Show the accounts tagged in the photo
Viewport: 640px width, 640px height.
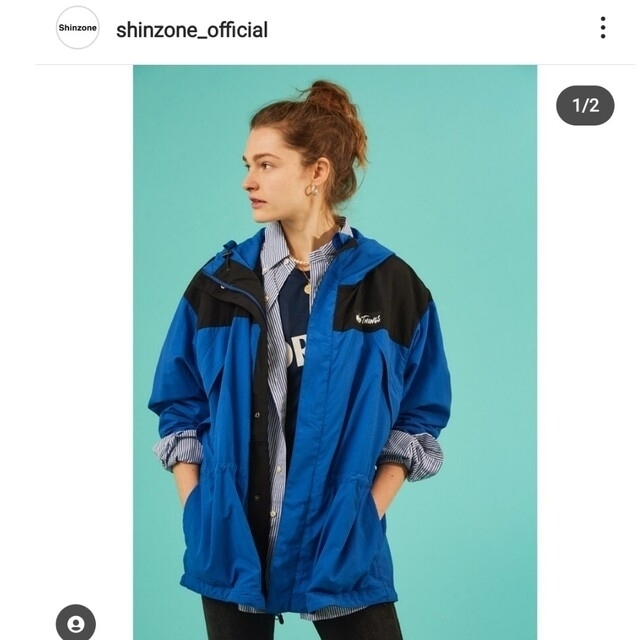point(76,623)
